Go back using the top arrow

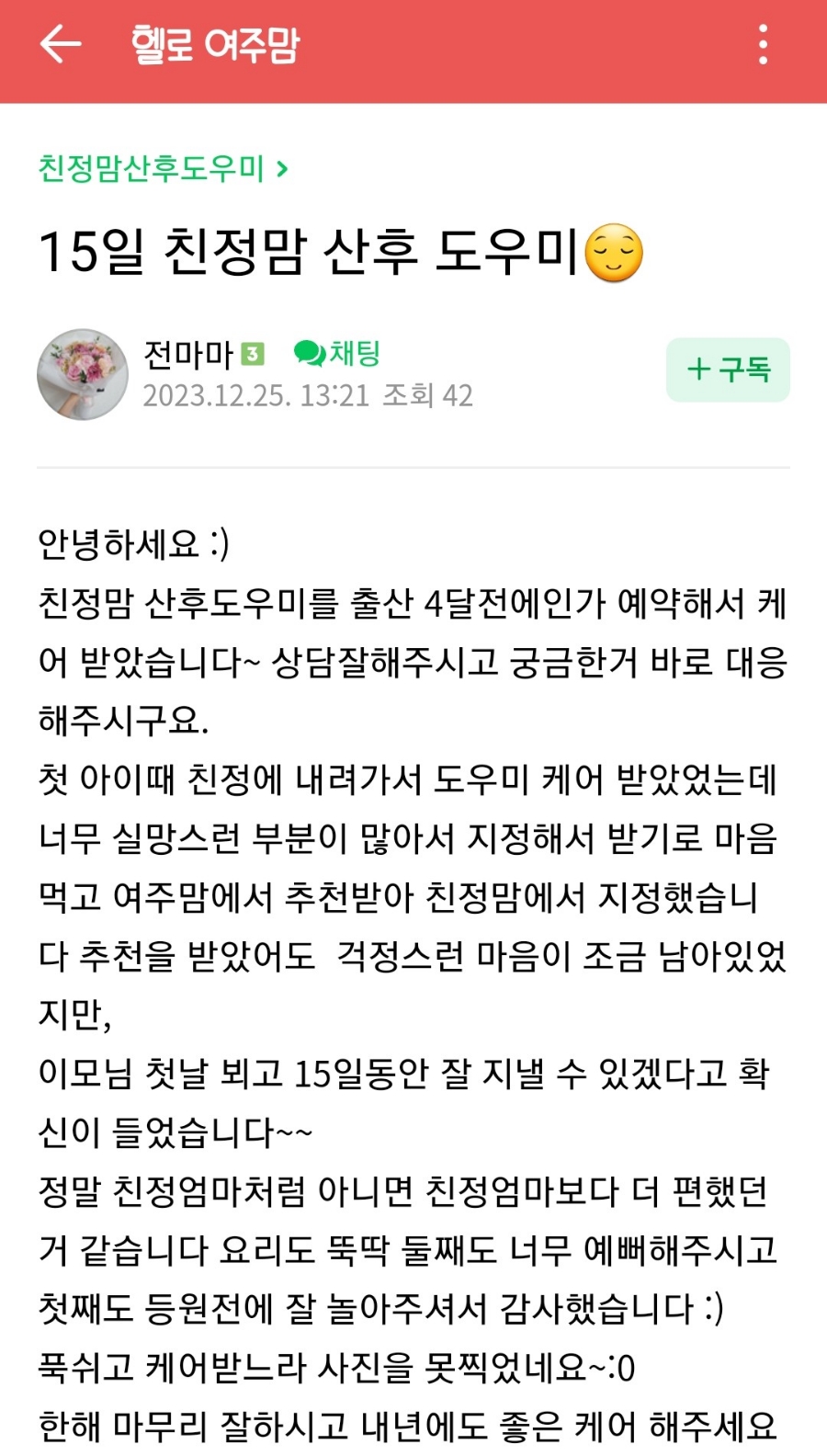(x=61, y=44)
